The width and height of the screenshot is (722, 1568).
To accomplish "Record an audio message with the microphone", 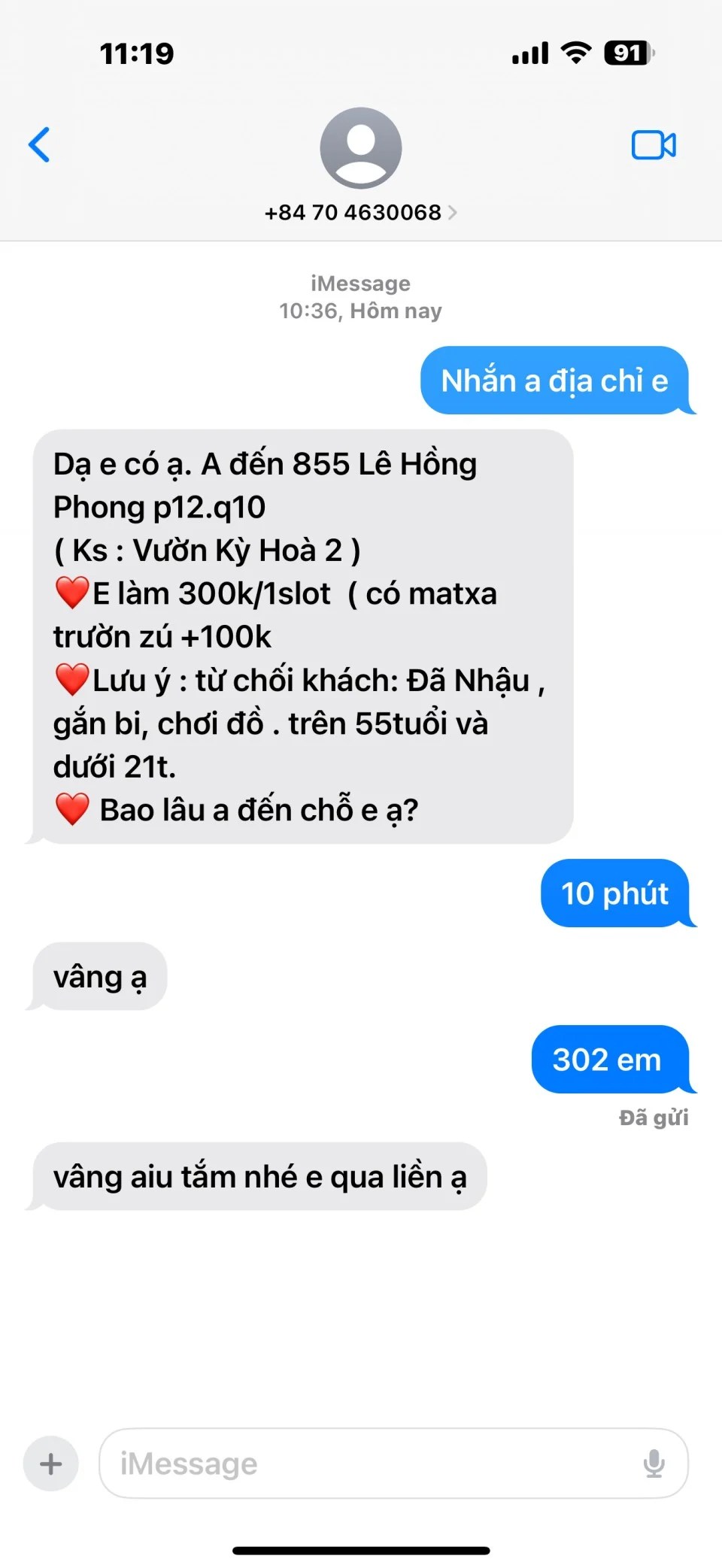I will coord(654,1463).
